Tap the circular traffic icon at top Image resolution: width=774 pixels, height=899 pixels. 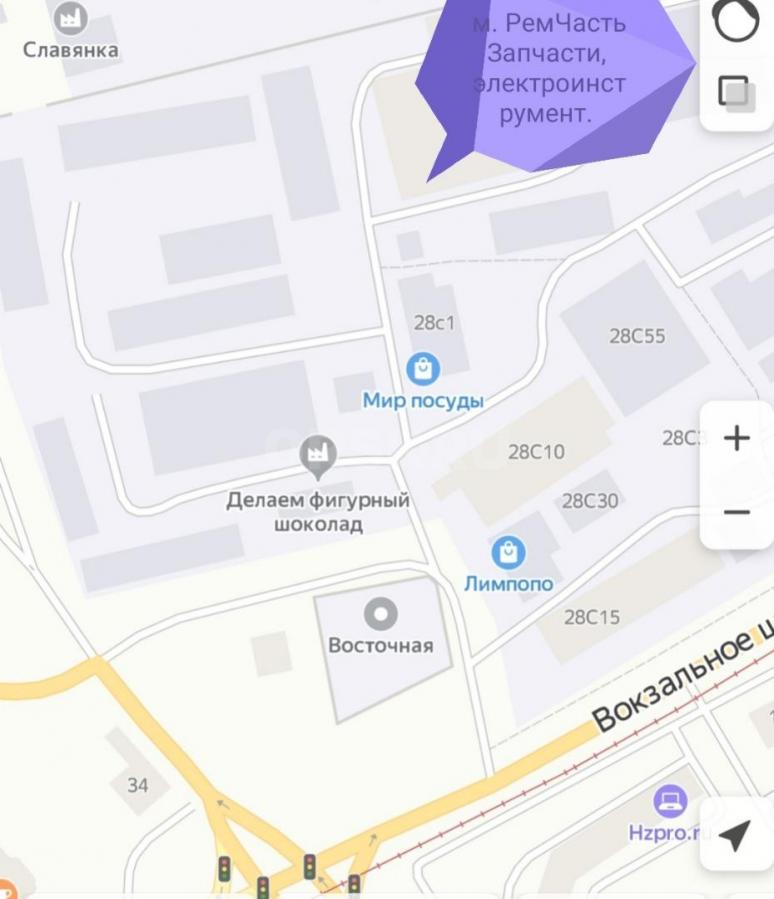pos(736,21)
